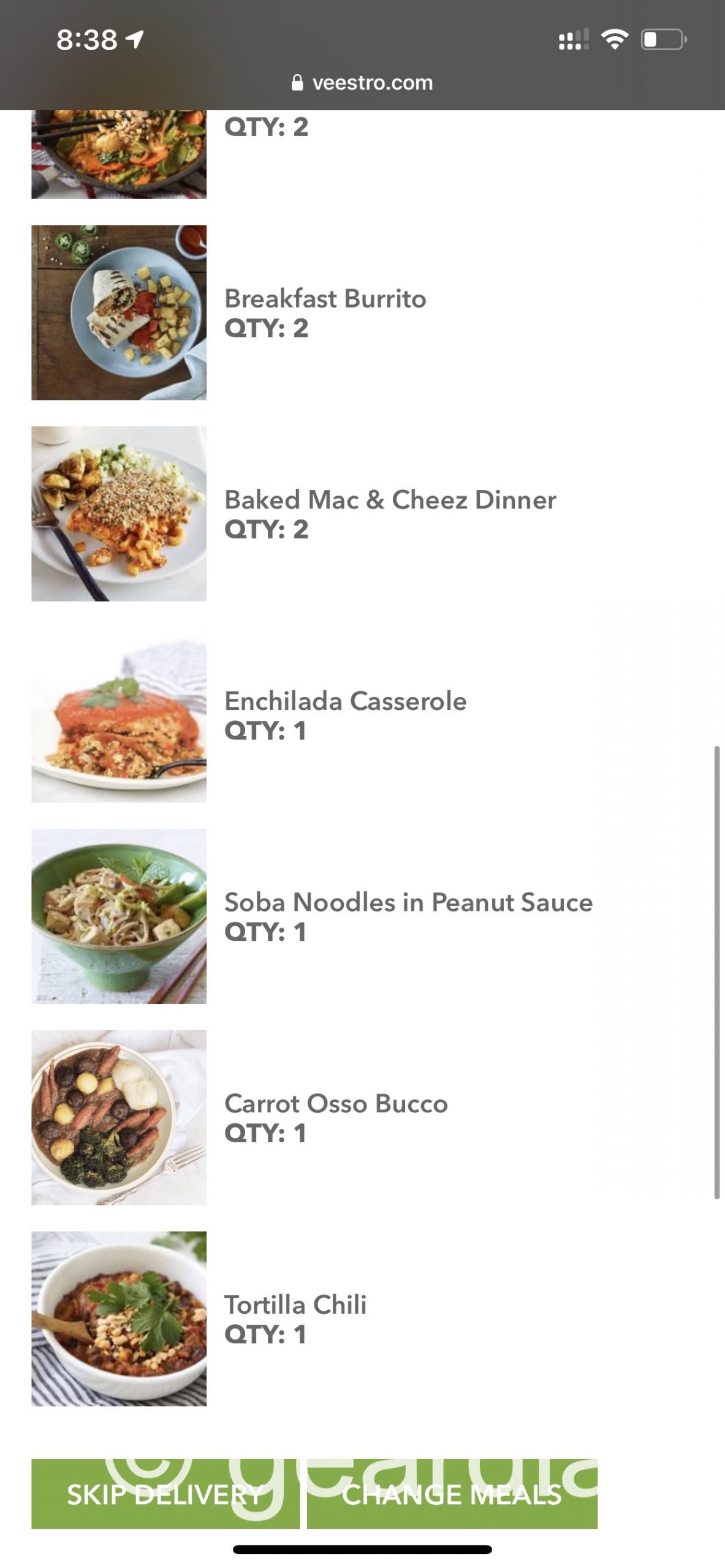Select the Baked Mac & Cheez Dinner item
The image size is (725, 1568).
(390, 500)
